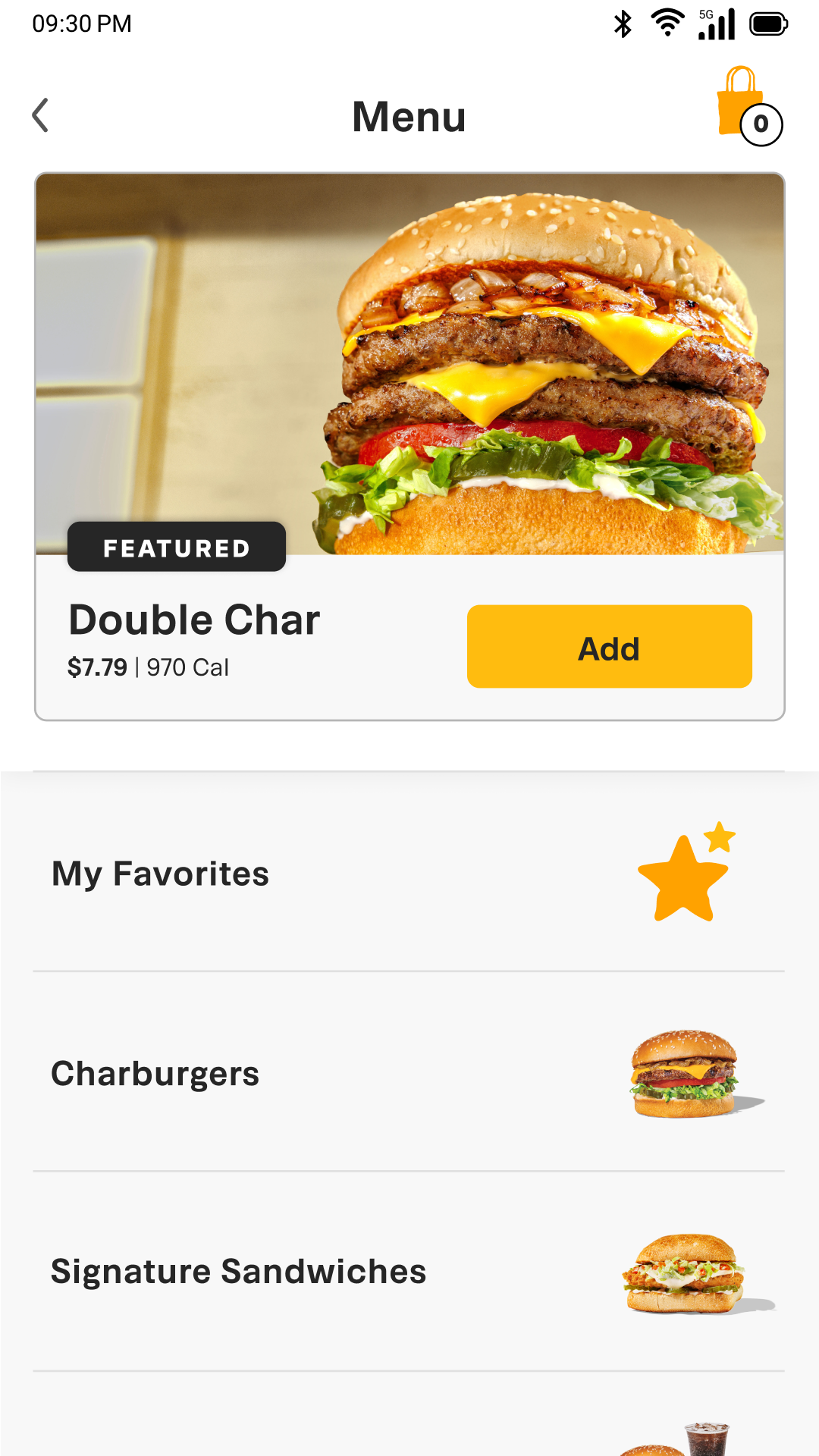View the featured Double Char burger card
The image size is (819, 1456).
point(409,364)
